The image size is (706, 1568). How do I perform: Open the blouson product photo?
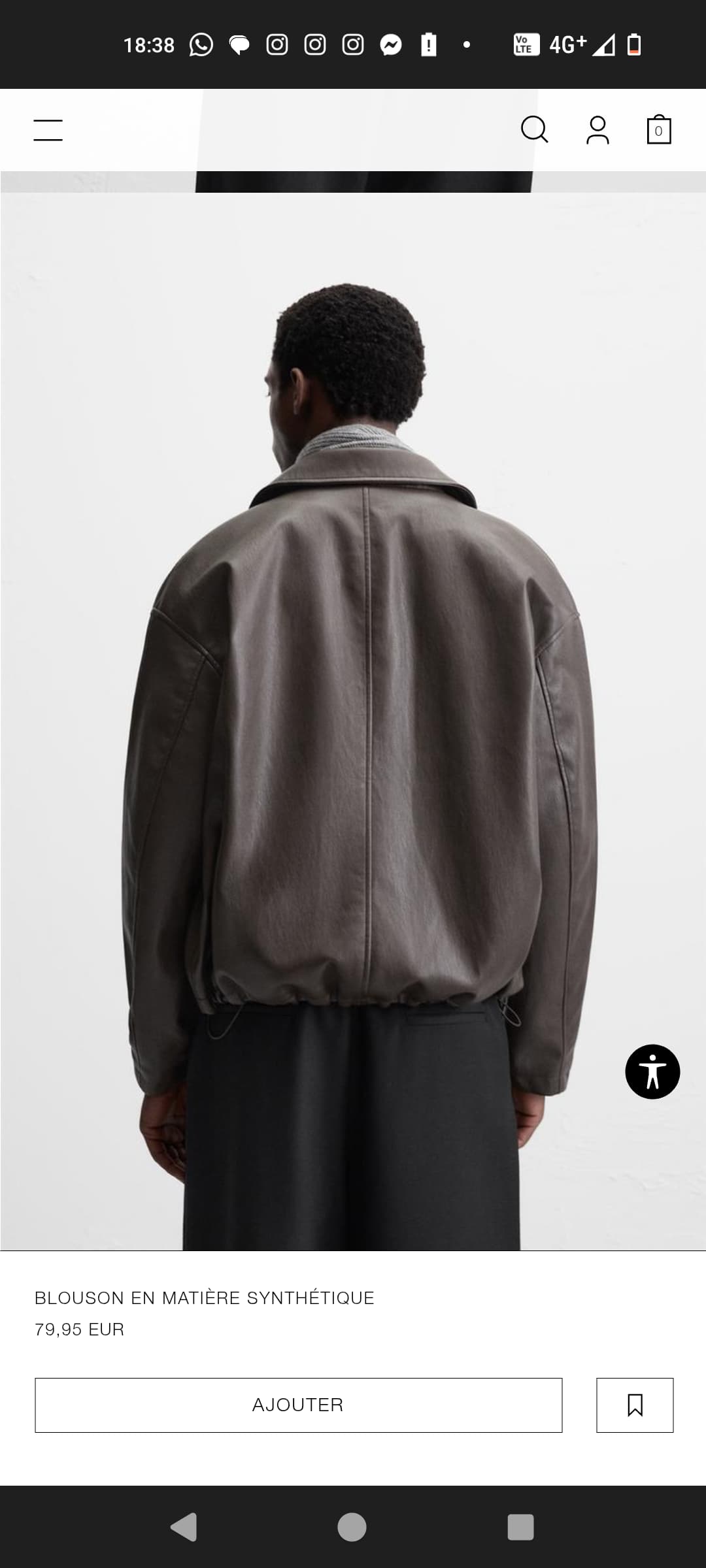[353, 721]
